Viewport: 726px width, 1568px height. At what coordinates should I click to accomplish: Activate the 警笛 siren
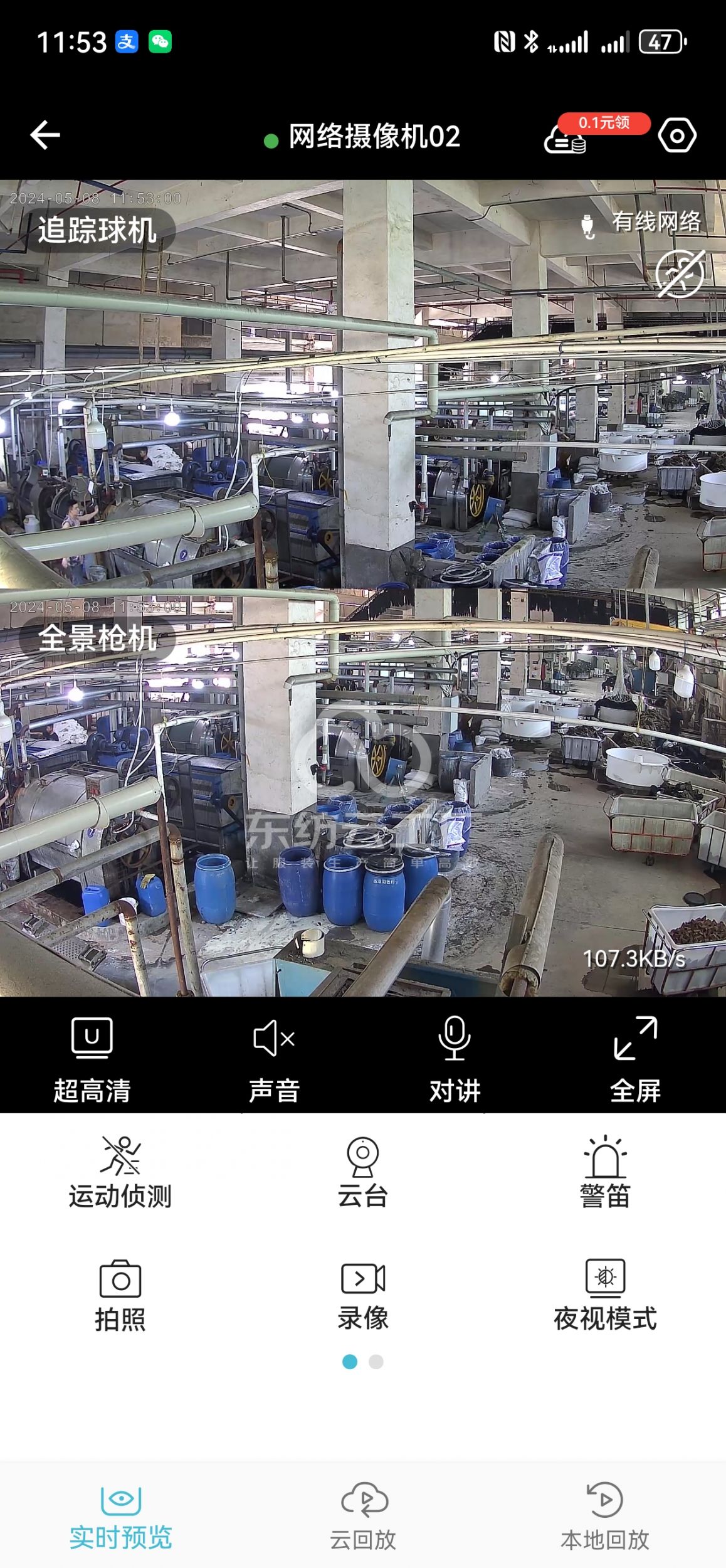[x=605, y=1173]
